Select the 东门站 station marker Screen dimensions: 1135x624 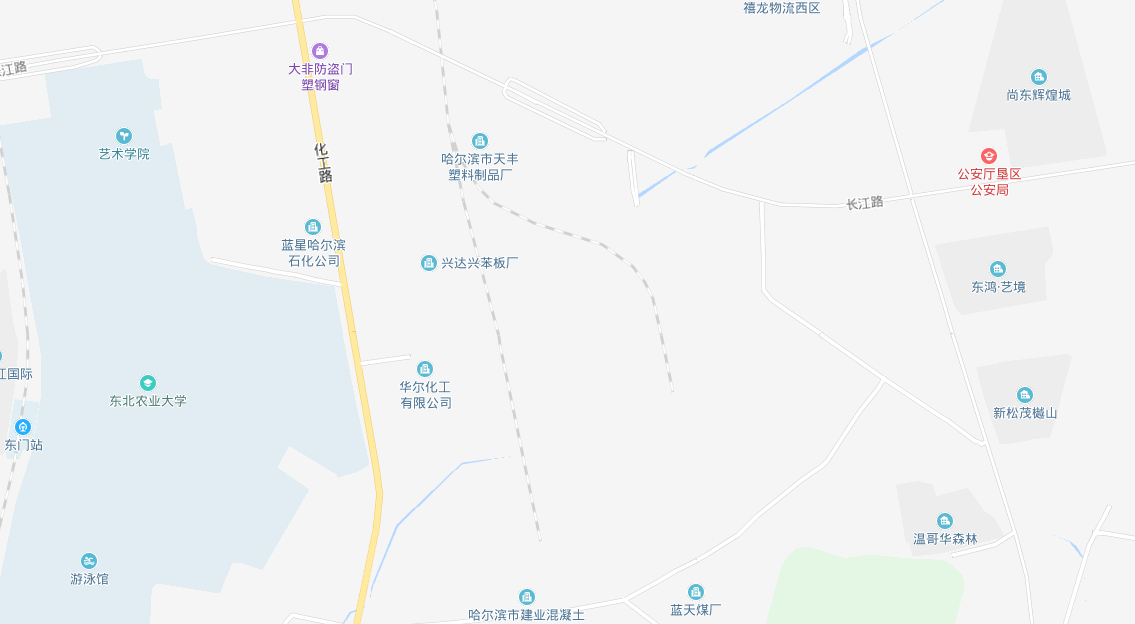point(23,427)
